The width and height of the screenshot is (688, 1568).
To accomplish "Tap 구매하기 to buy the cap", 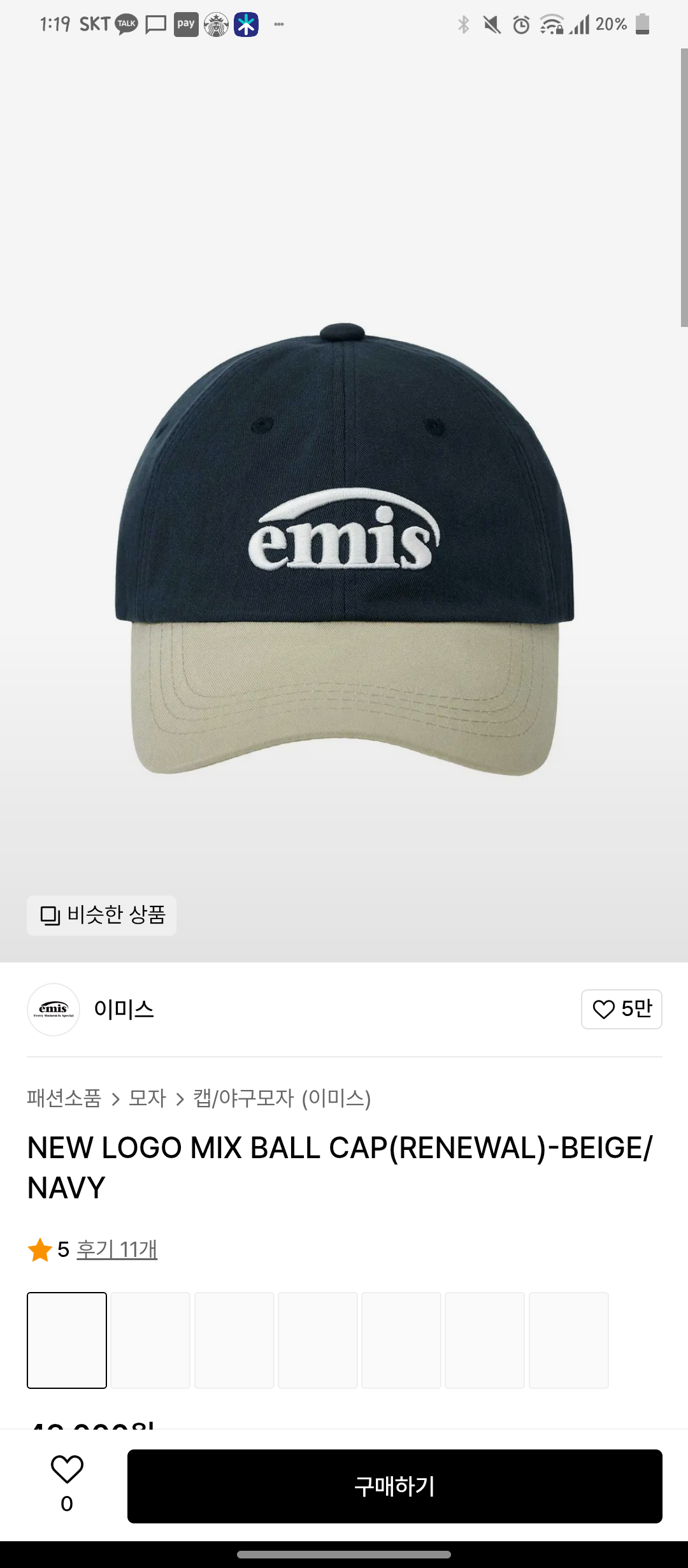I will tap(394, 1486).
